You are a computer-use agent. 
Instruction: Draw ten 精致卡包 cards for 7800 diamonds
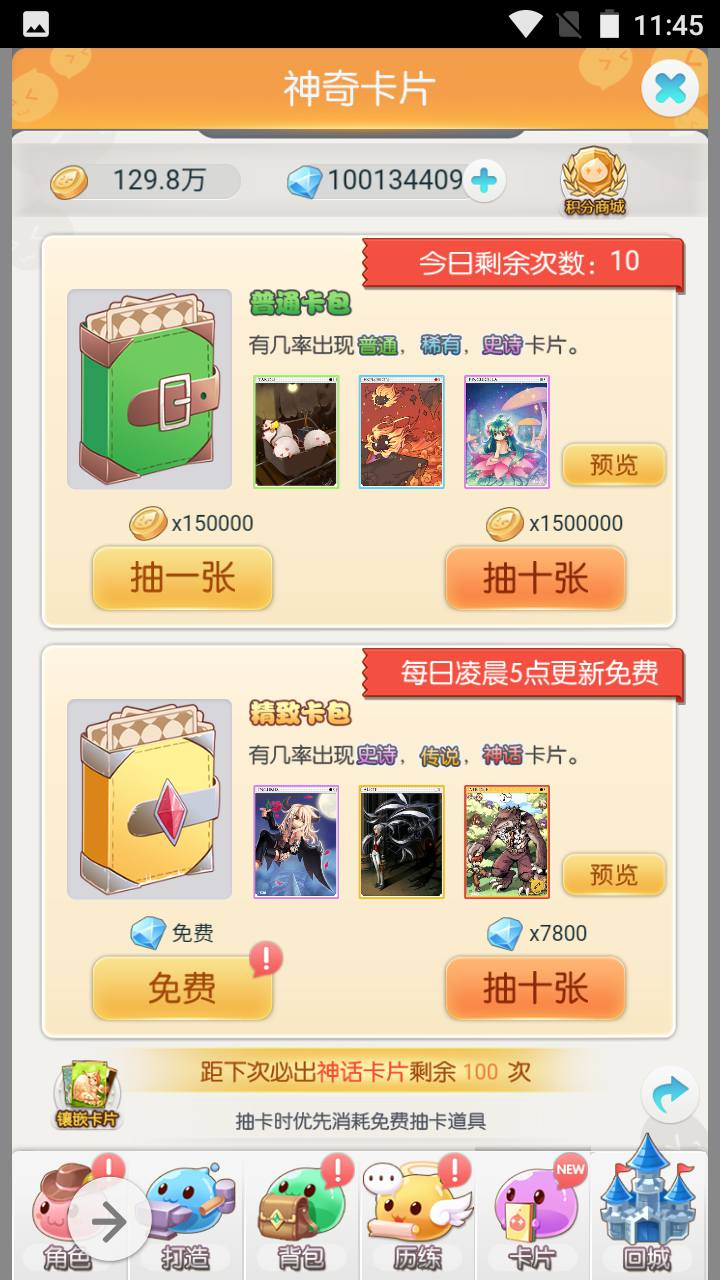coord(535,988)
